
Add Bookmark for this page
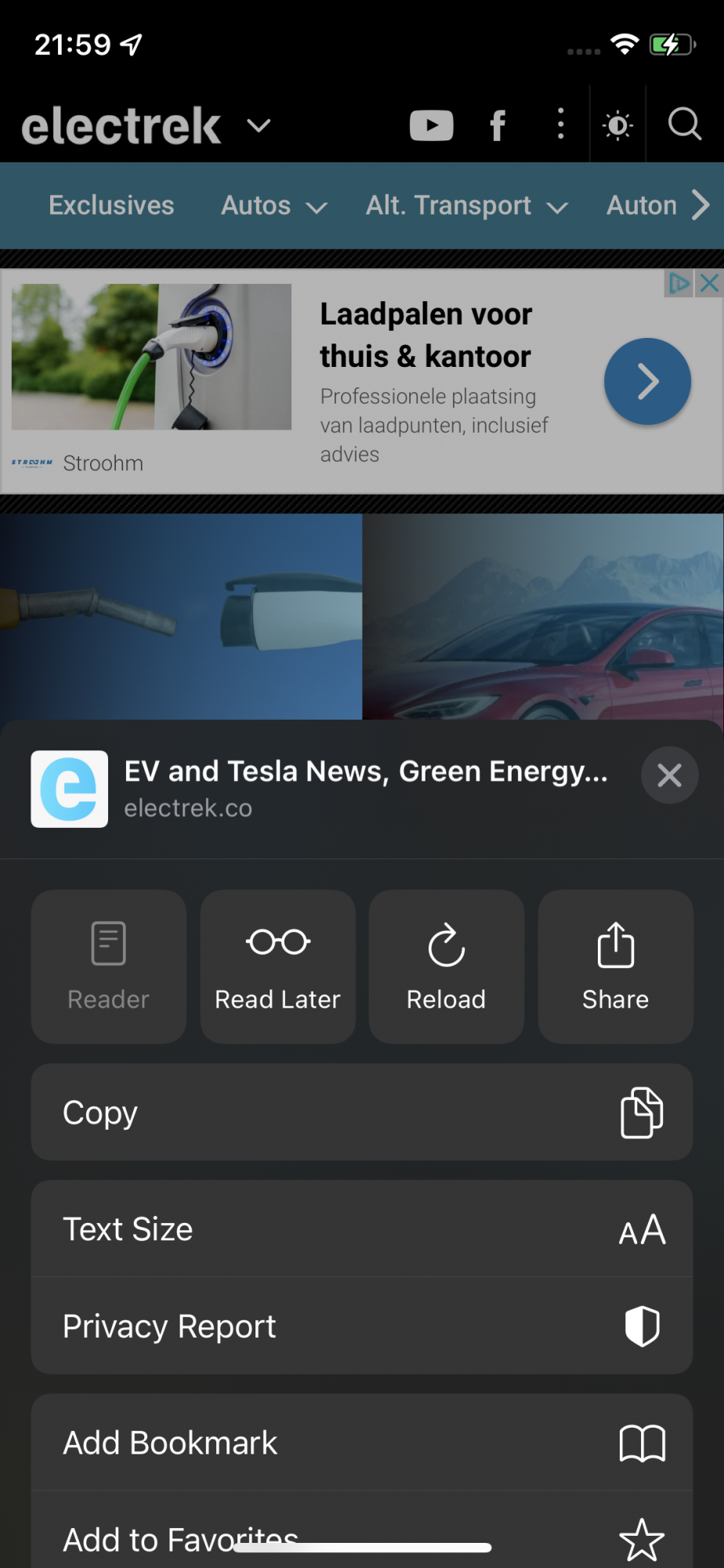pos(362,1443)
